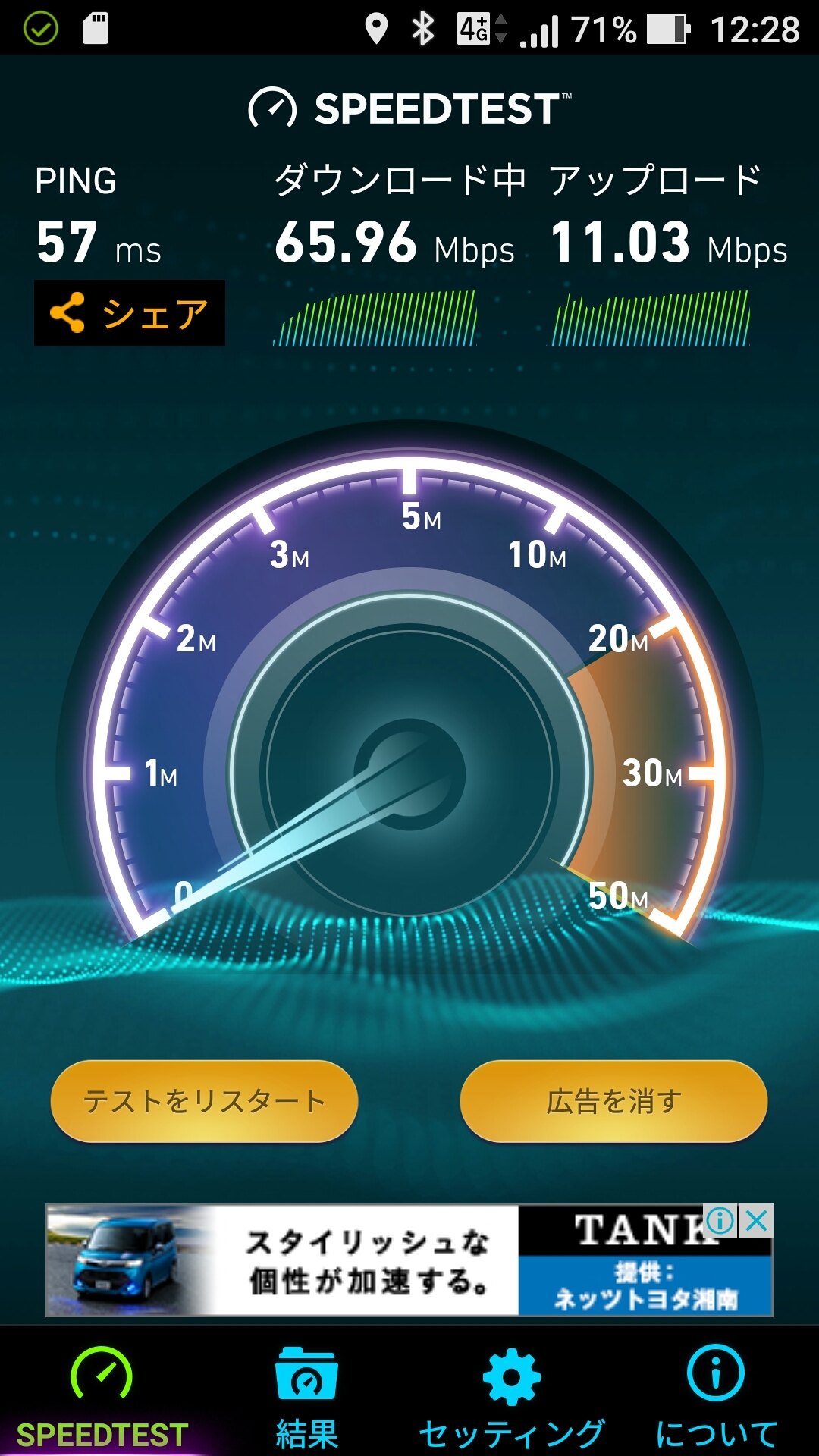Tap the 広告を消す remove ads button
Screen dimensions: 819x1456
coord(613,1101)
